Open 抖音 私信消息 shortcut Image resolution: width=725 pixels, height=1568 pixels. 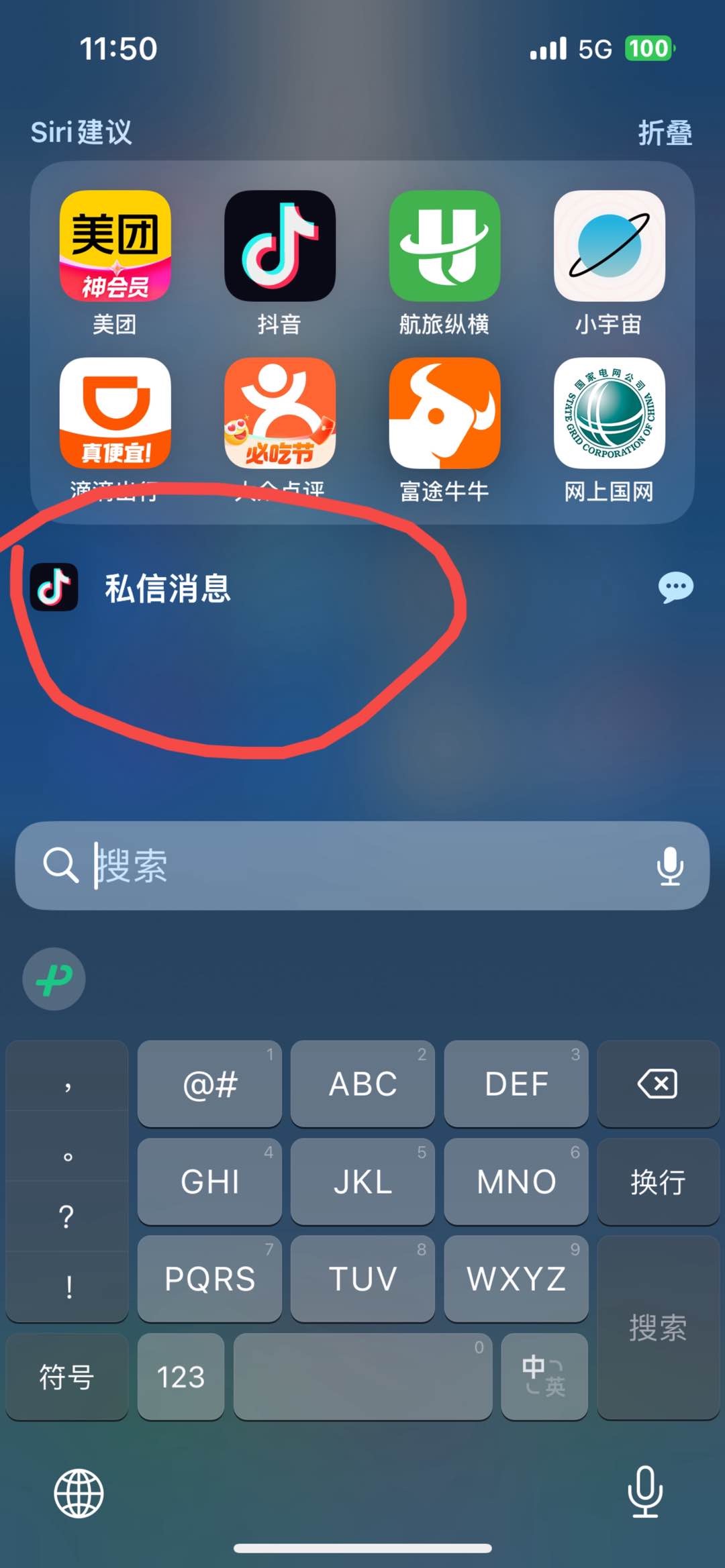coord(168,588)
